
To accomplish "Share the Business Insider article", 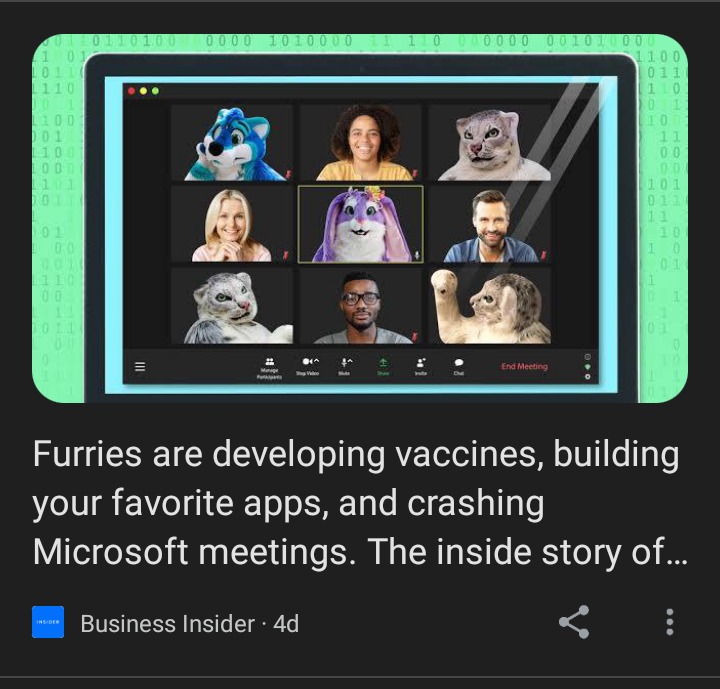I will 573,622.
